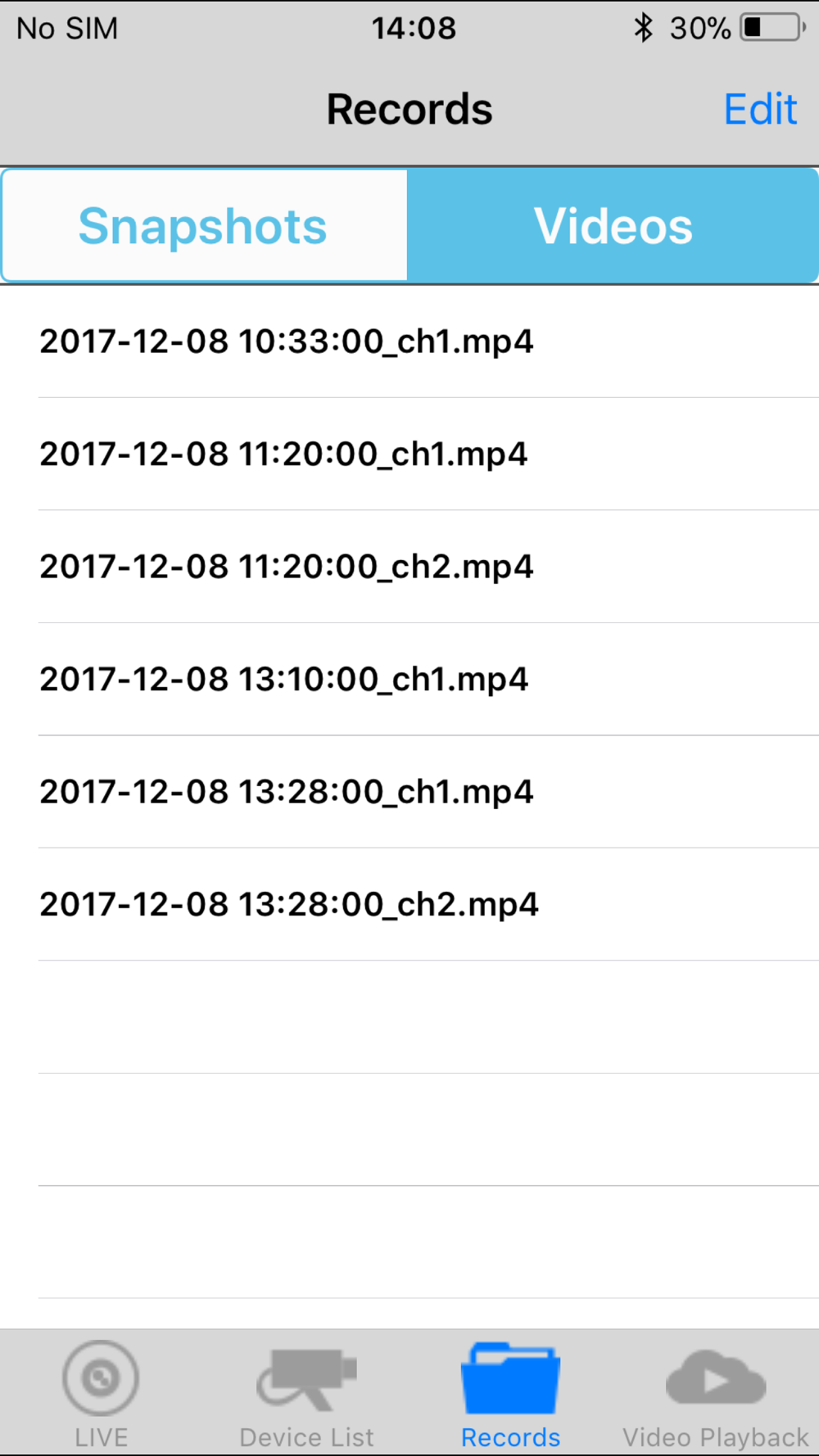This screenshot has height=1456, width=819.
Task: Open video 2017-12-08 10:33:00_ch1.mp4
Action: click(409, 341)
